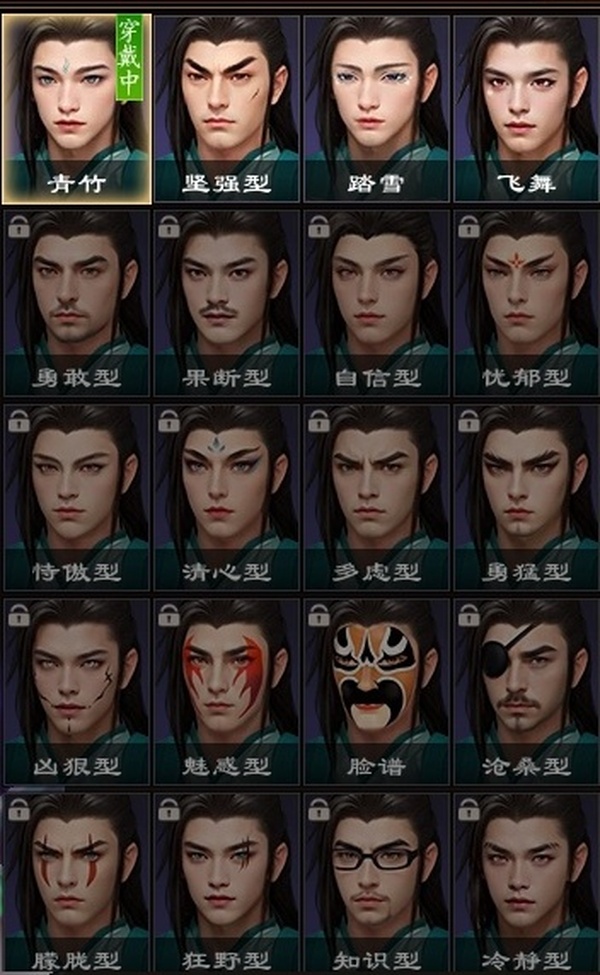Image resolution: width=600 pixels, height=975 pixels.
Task: Choose the red-painted 魅惑型 face
Action: coord(227,690)
